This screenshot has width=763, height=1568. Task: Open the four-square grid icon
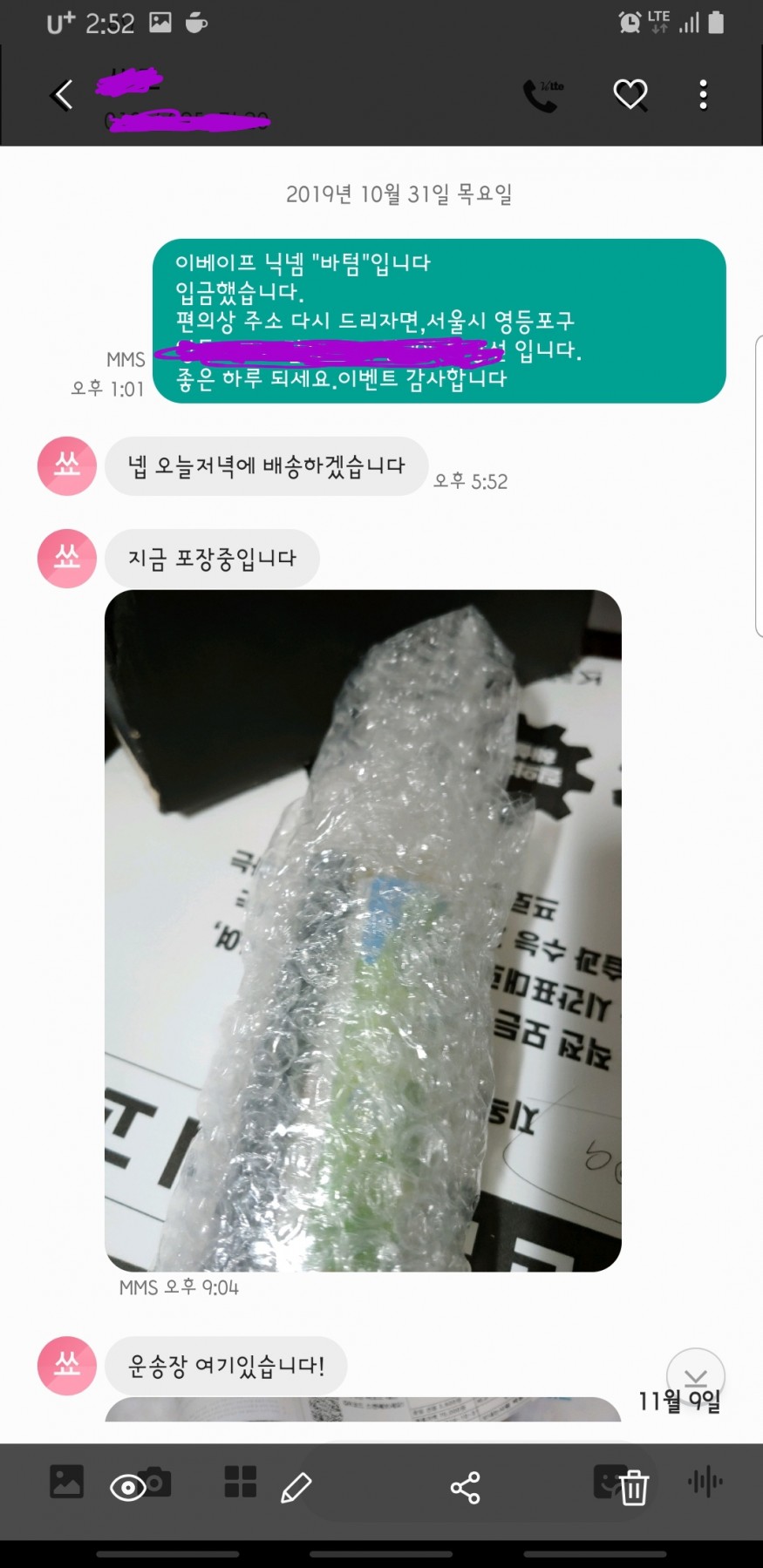(240, 1481)
